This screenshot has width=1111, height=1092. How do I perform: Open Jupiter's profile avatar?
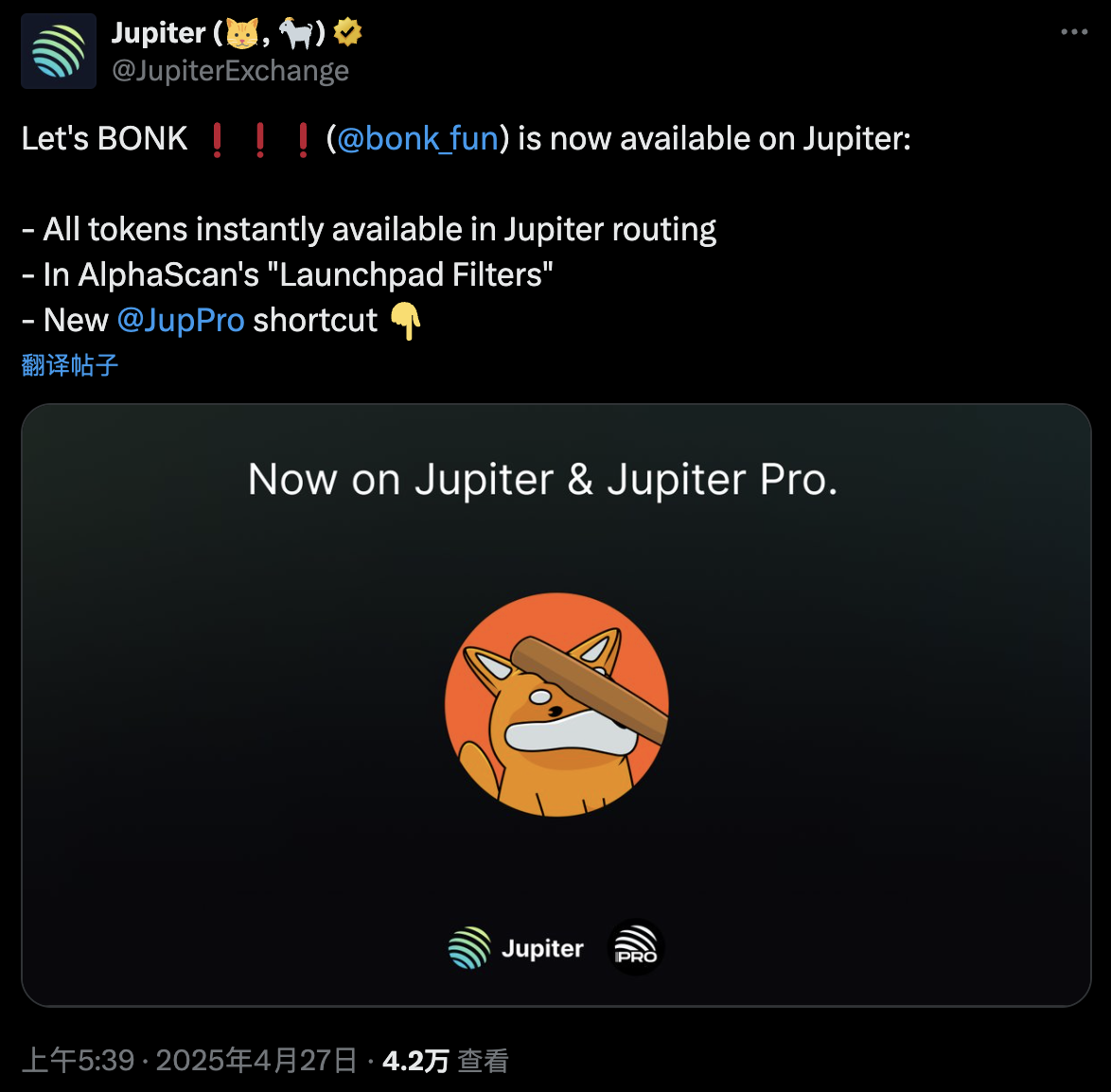point(59,51)
